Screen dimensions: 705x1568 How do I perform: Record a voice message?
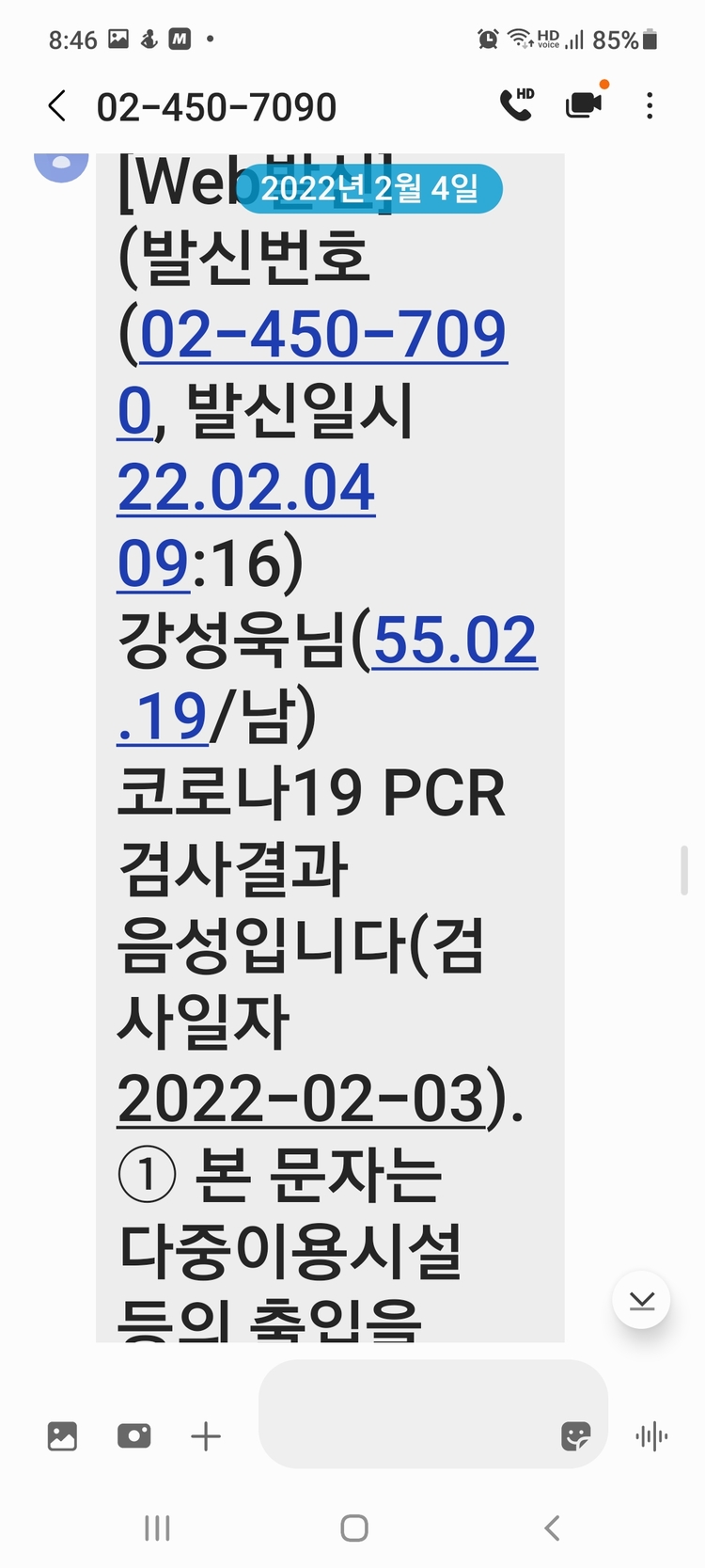[x=651, y=1436]
